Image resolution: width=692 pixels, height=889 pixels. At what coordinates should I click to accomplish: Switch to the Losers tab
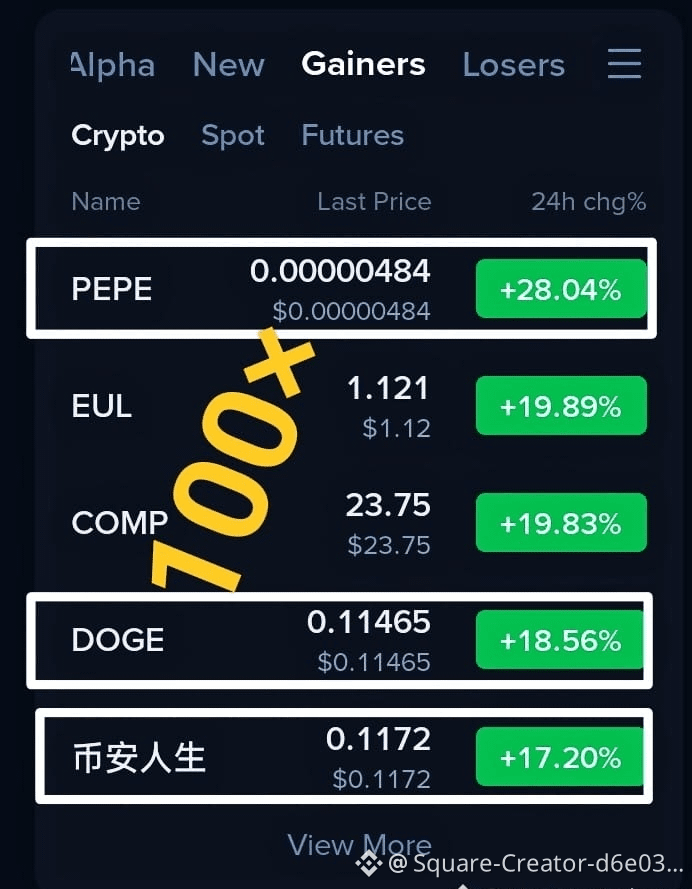513,65
